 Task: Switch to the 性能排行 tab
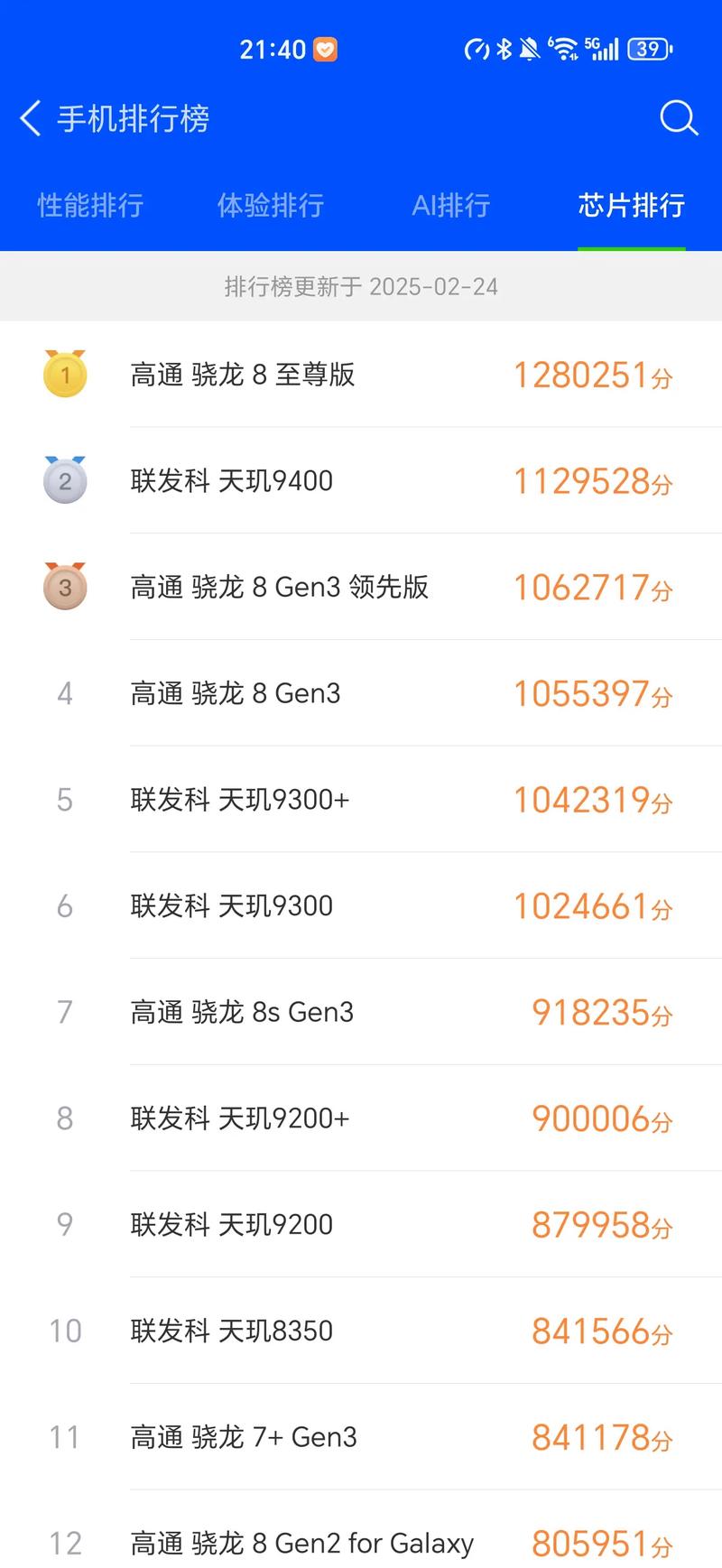pos(90,206)
